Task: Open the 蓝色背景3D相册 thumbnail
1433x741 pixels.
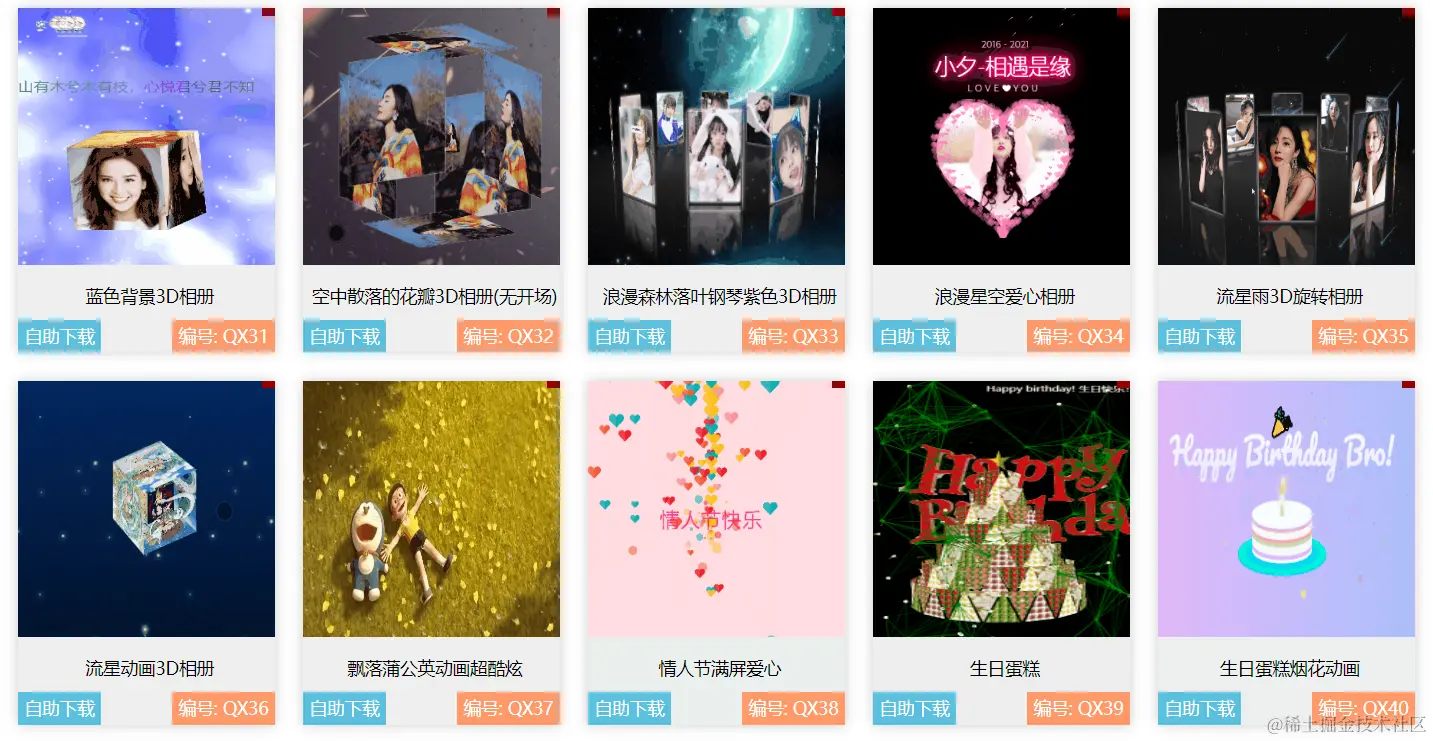Action: 146,137
